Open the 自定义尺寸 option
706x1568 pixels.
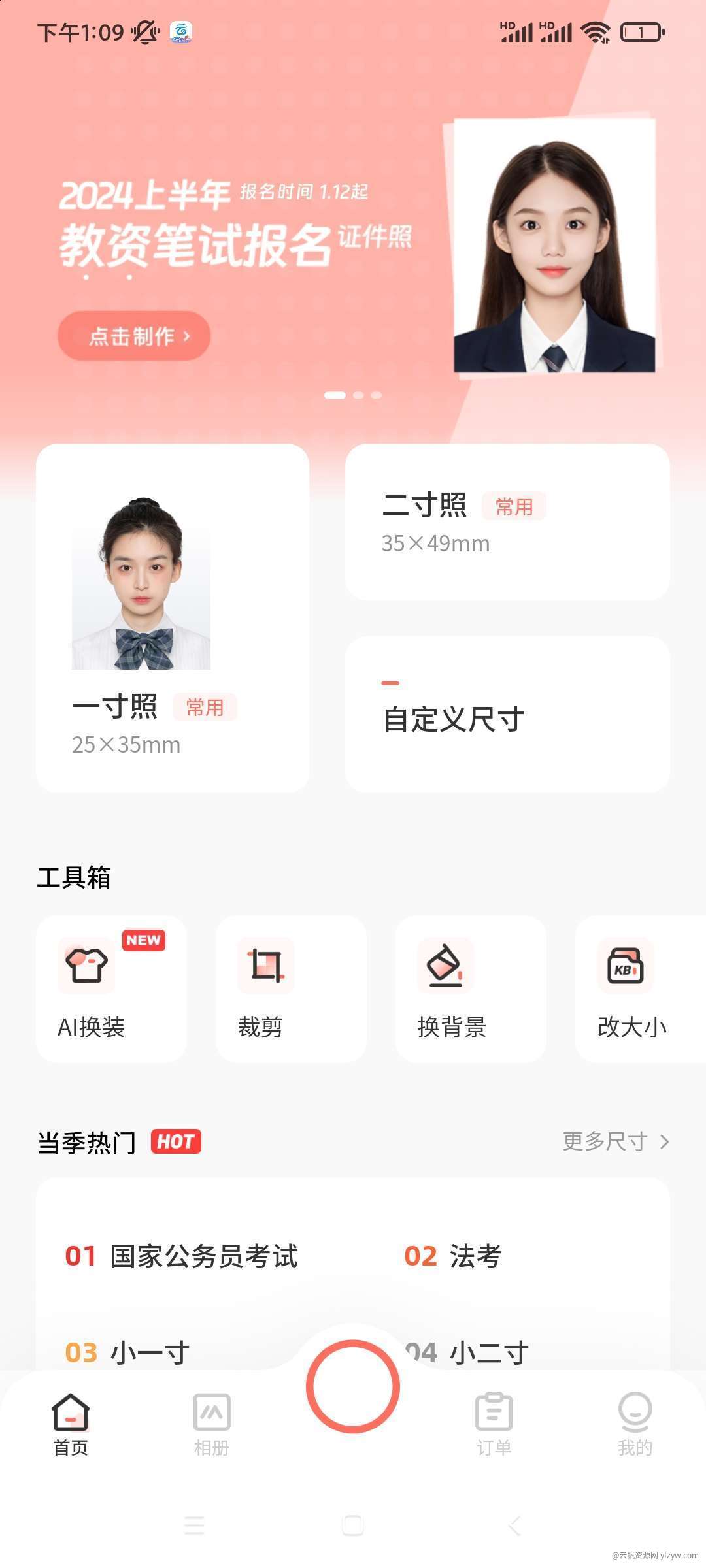(x=507, y=715)
